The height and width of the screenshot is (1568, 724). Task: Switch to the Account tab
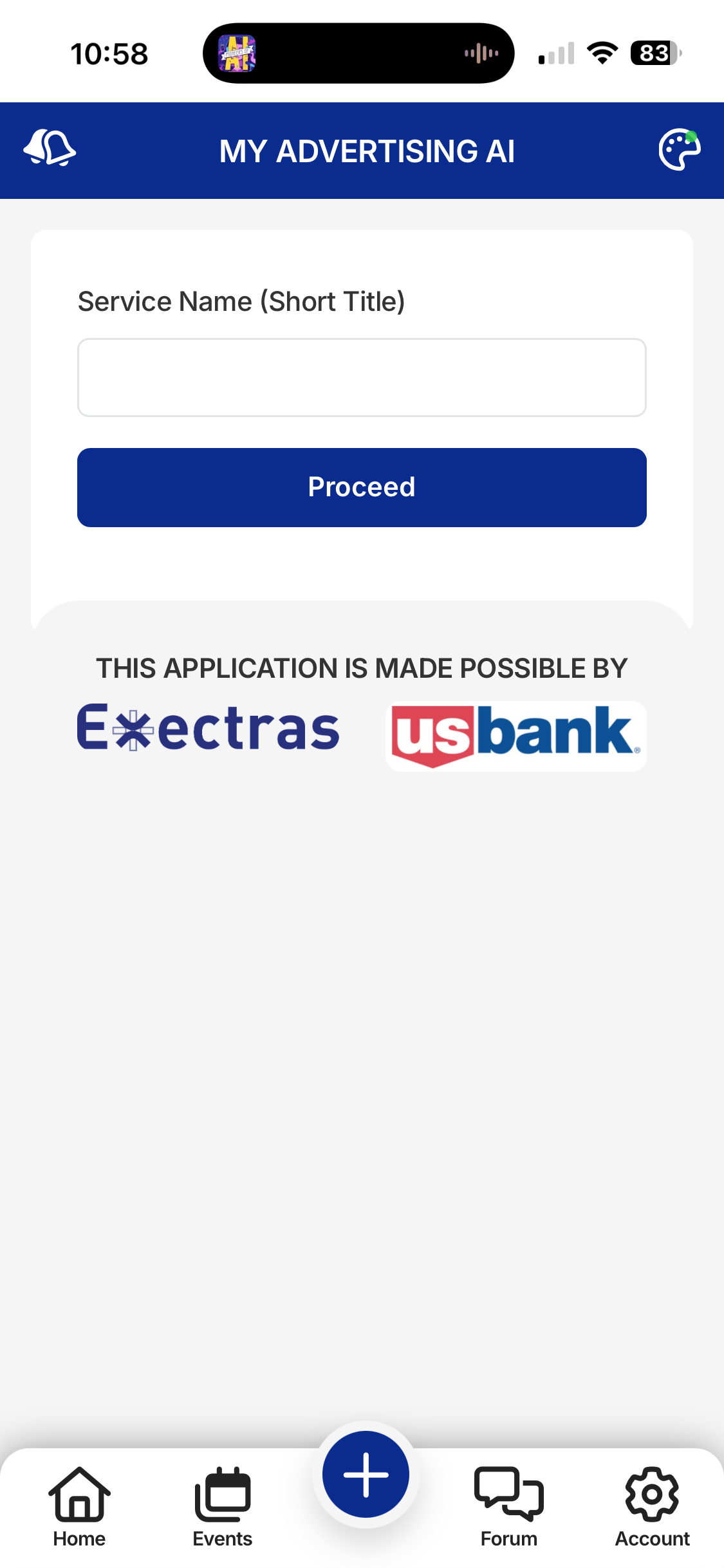coord(652,1506)
